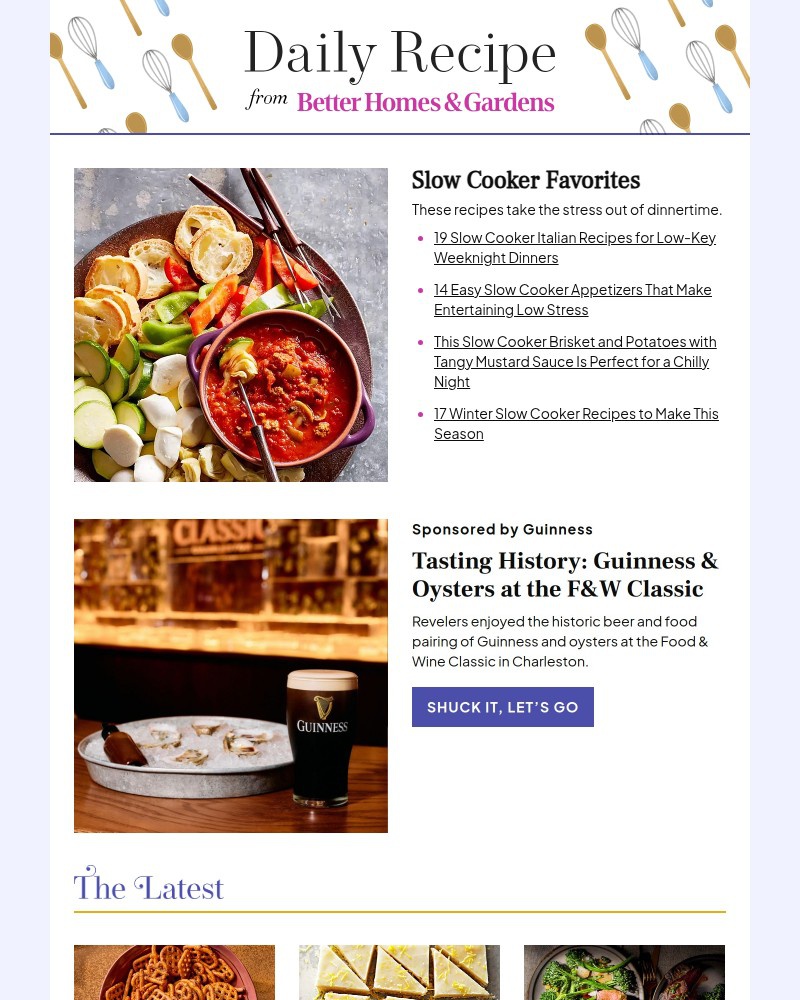The image size is (800, 1000).
Task: Click The Latest section heading
Action: tap(148, 888)
